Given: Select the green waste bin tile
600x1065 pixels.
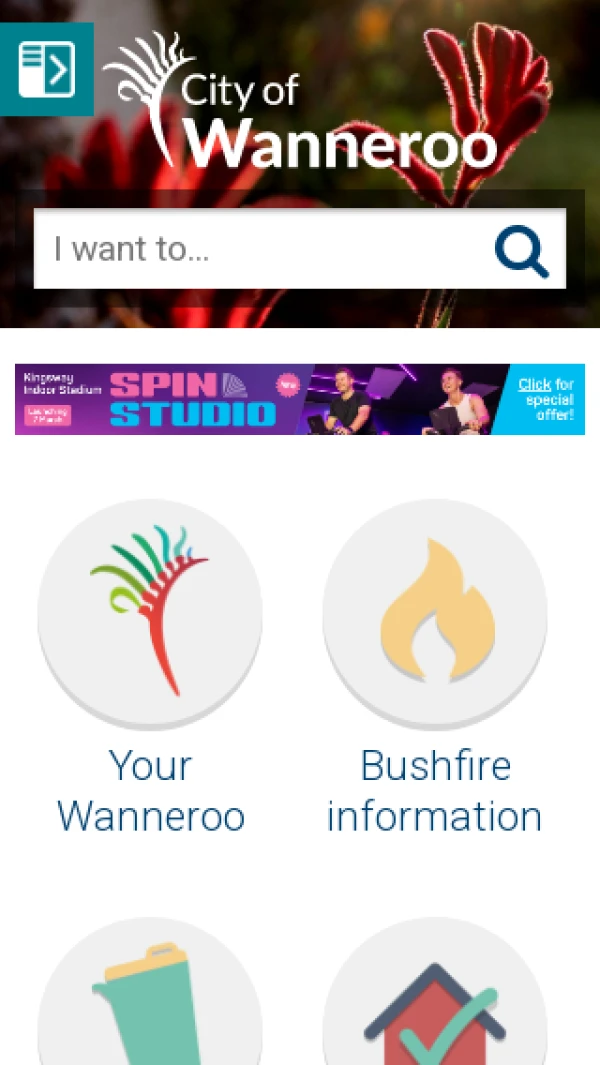Looking at the screenshot, I should click(150, 1000).
